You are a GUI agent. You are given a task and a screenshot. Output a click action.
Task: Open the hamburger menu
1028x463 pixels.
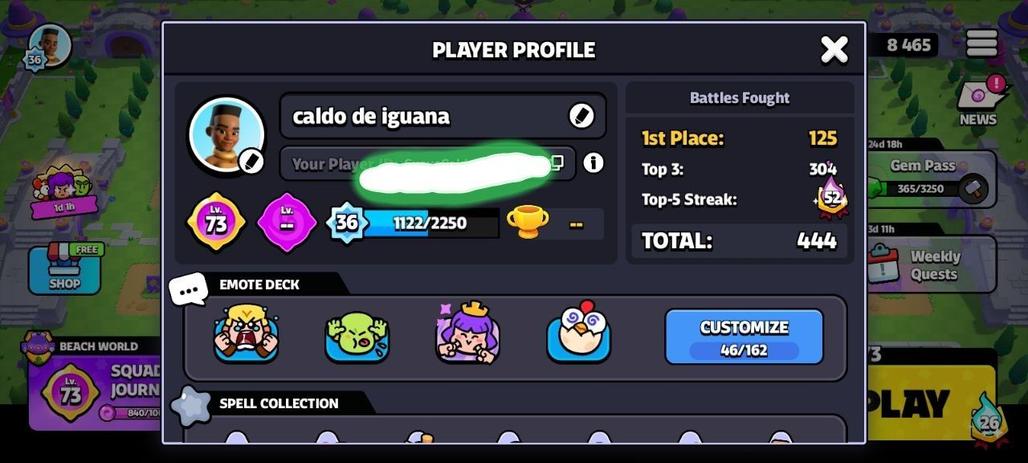click(x=981, y=43)
